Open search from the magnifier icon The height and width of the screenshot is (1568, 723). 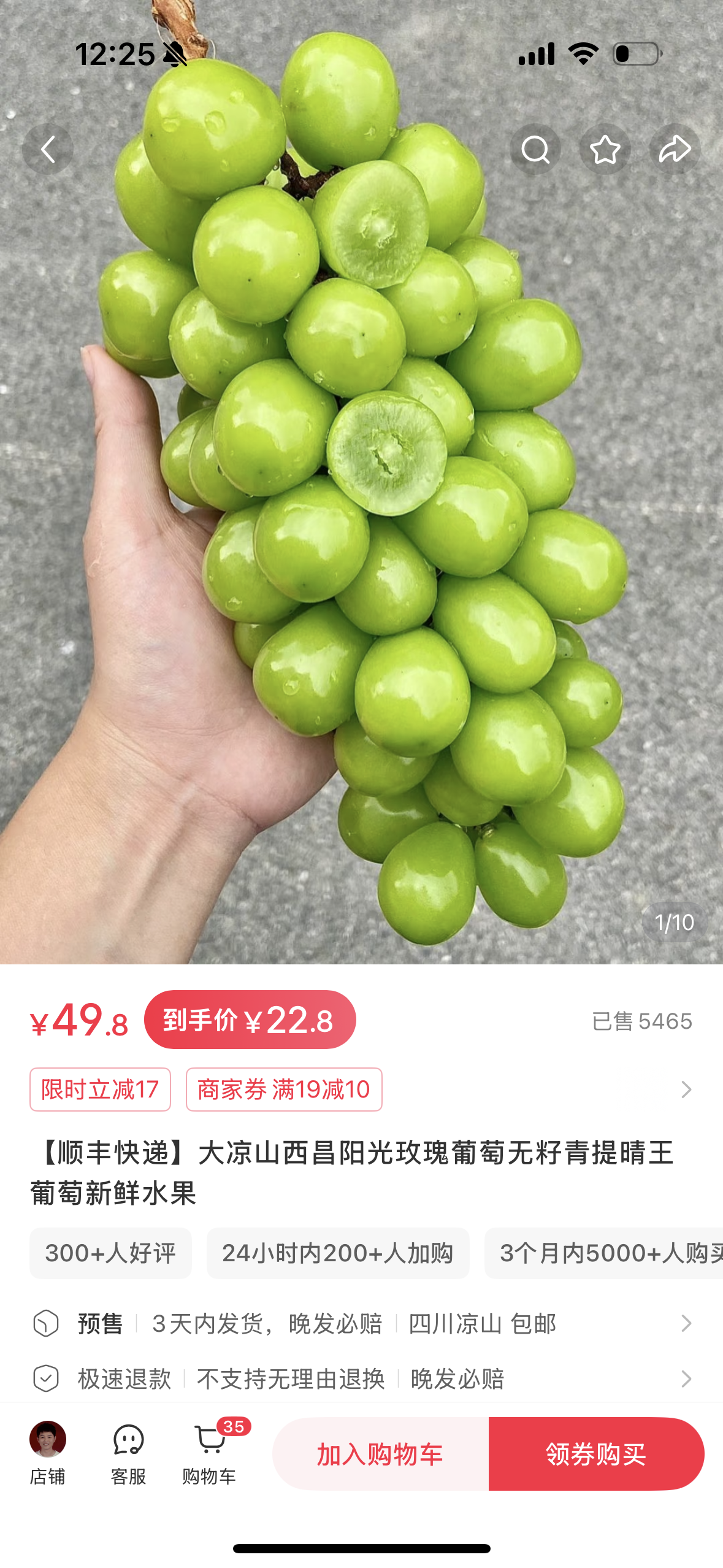535,149
